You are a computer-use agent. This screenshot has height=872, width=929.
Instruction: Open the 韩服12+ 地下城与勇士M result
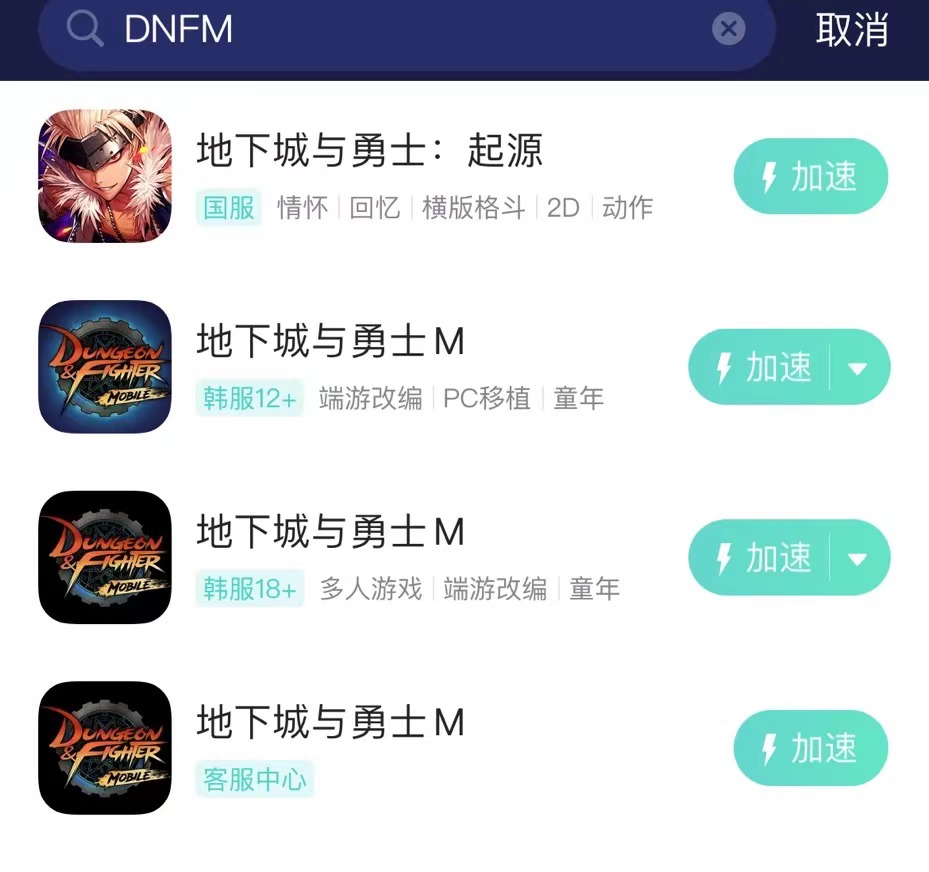(x=331, y=343)
